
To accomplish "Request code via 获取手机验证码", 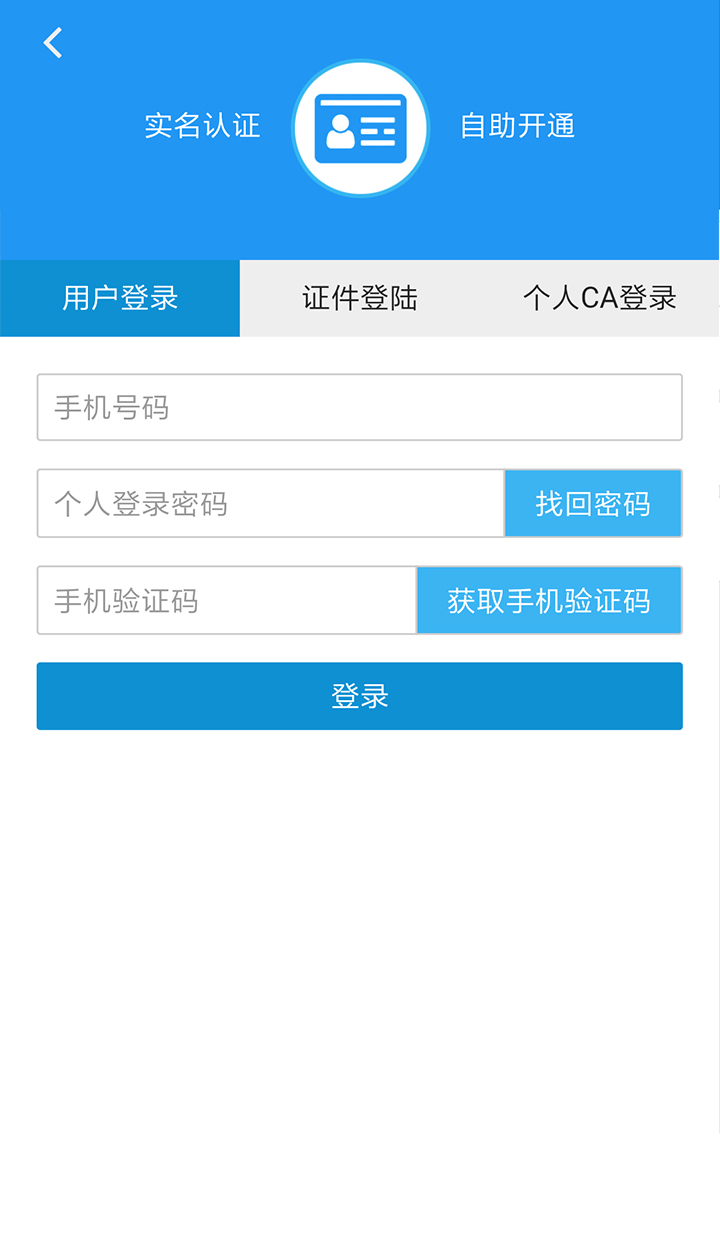I will 549,600.
